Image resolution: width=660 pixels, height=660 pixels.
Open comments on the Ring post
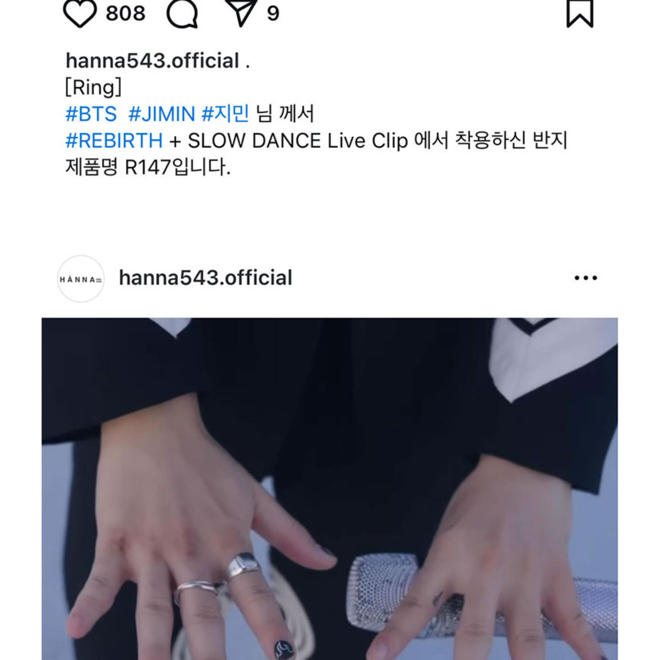point(182,12)
